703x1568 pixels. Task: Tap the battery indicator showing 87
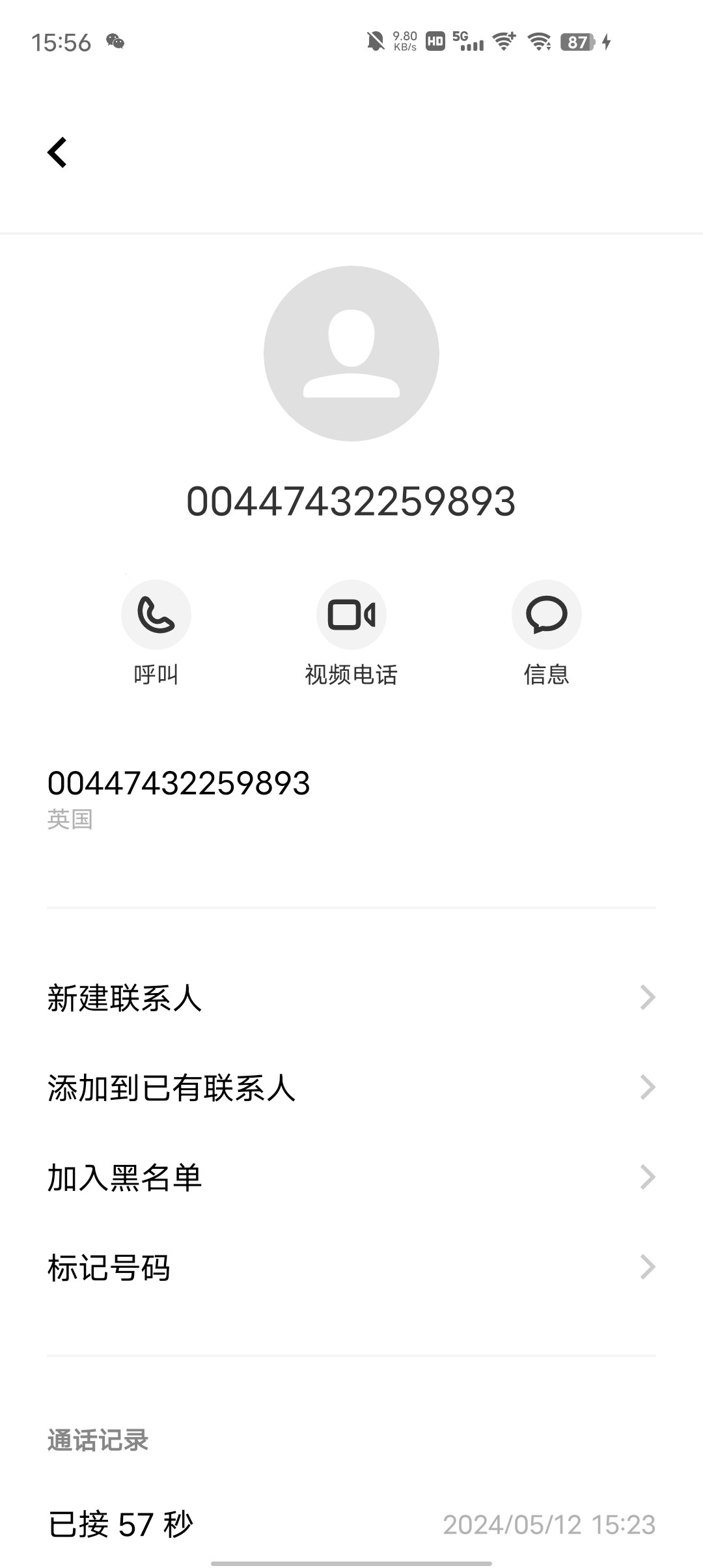pyautogui.click(x=575, y=41)
